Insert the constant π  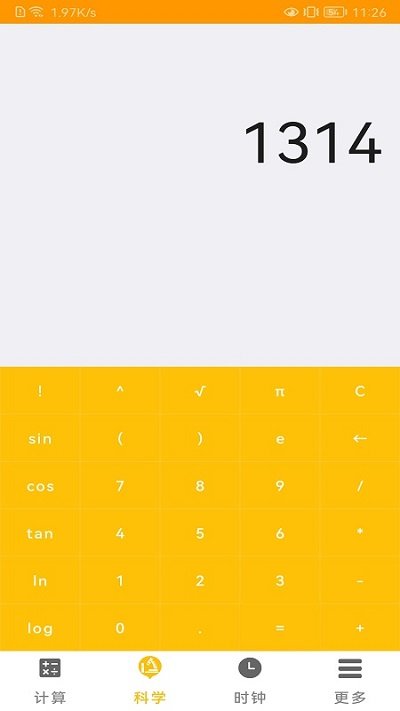pos(280,391)
